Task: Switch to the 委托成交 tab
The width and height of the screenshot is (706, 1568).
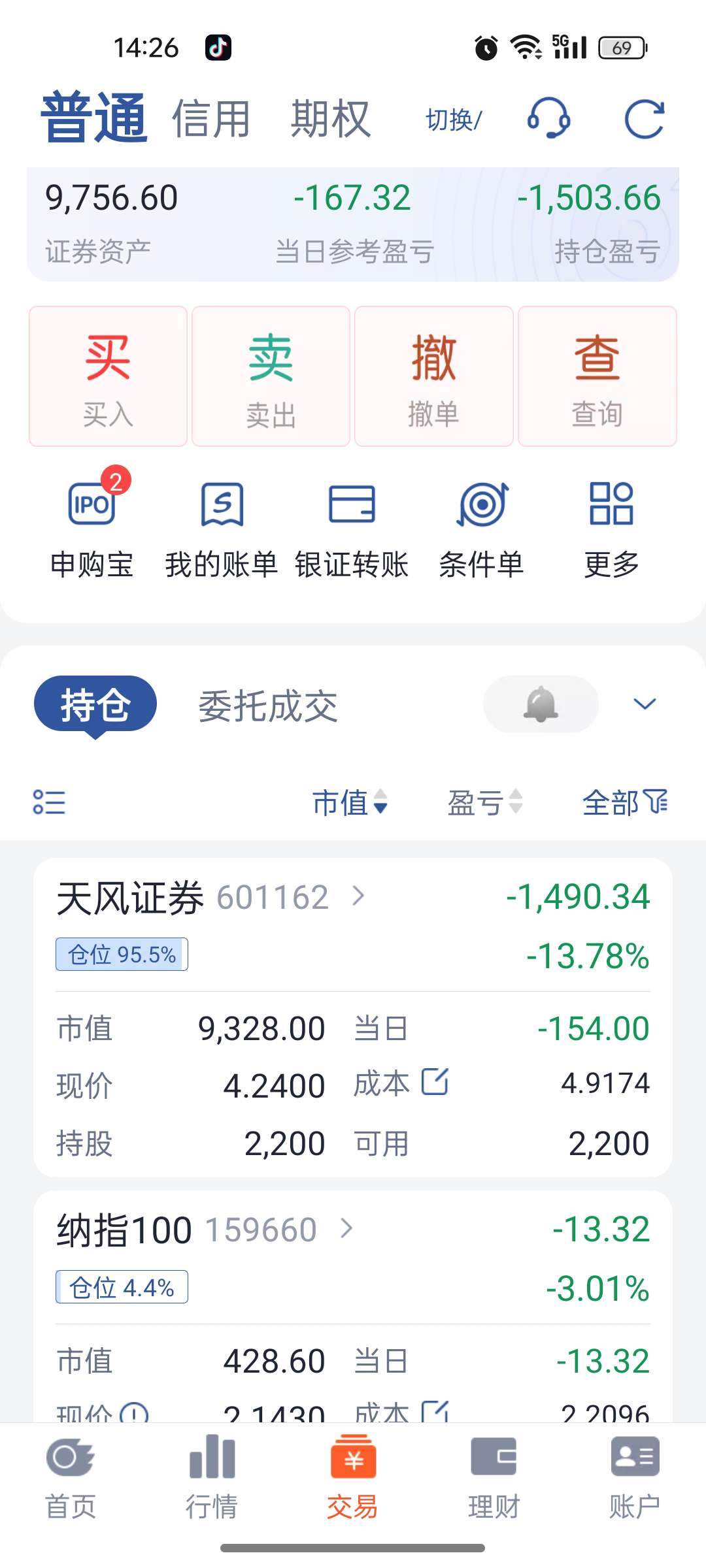Action: click(268, 706)
